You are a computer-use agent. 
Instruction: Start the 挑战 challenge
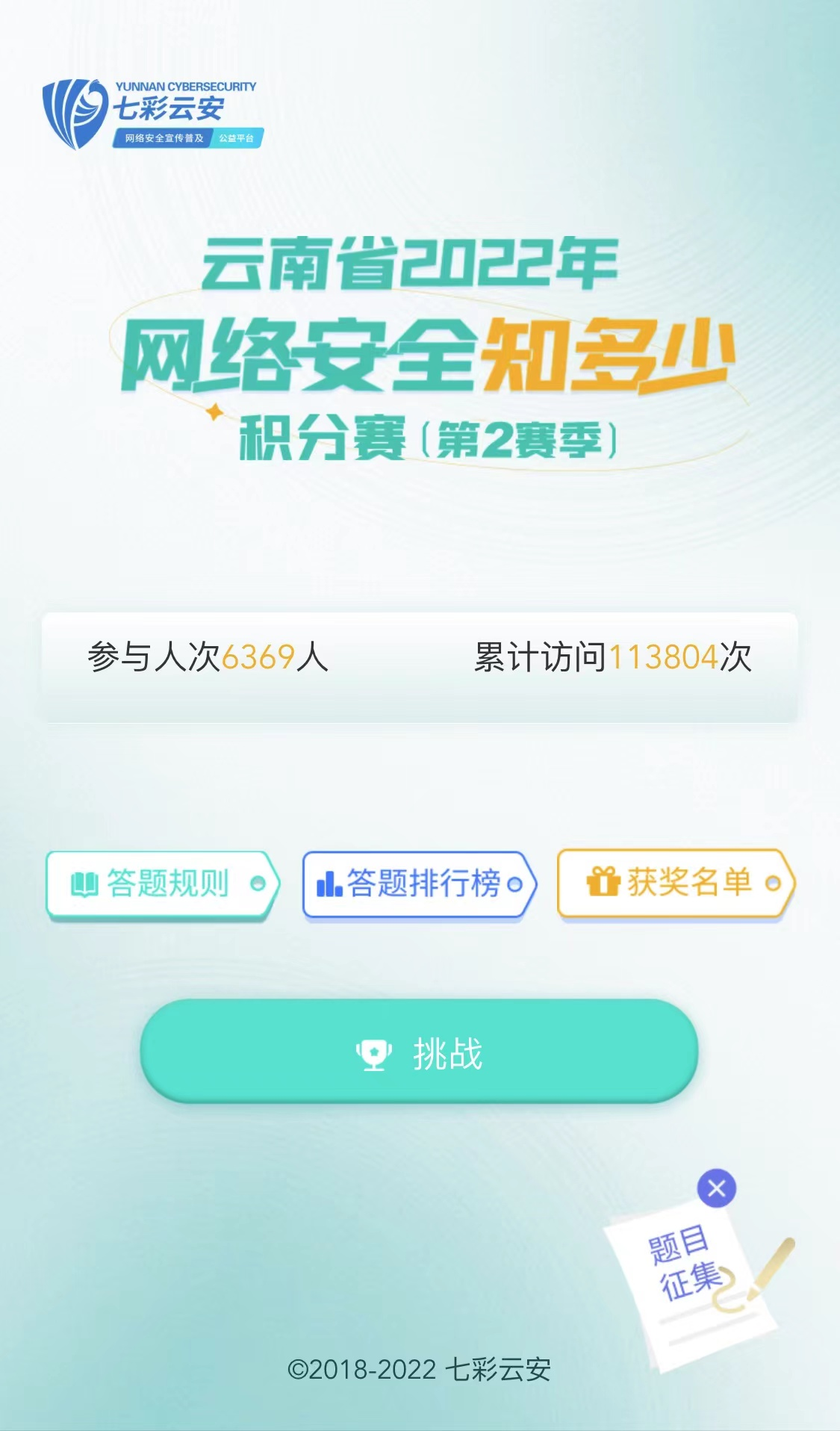coord(419,1052)
